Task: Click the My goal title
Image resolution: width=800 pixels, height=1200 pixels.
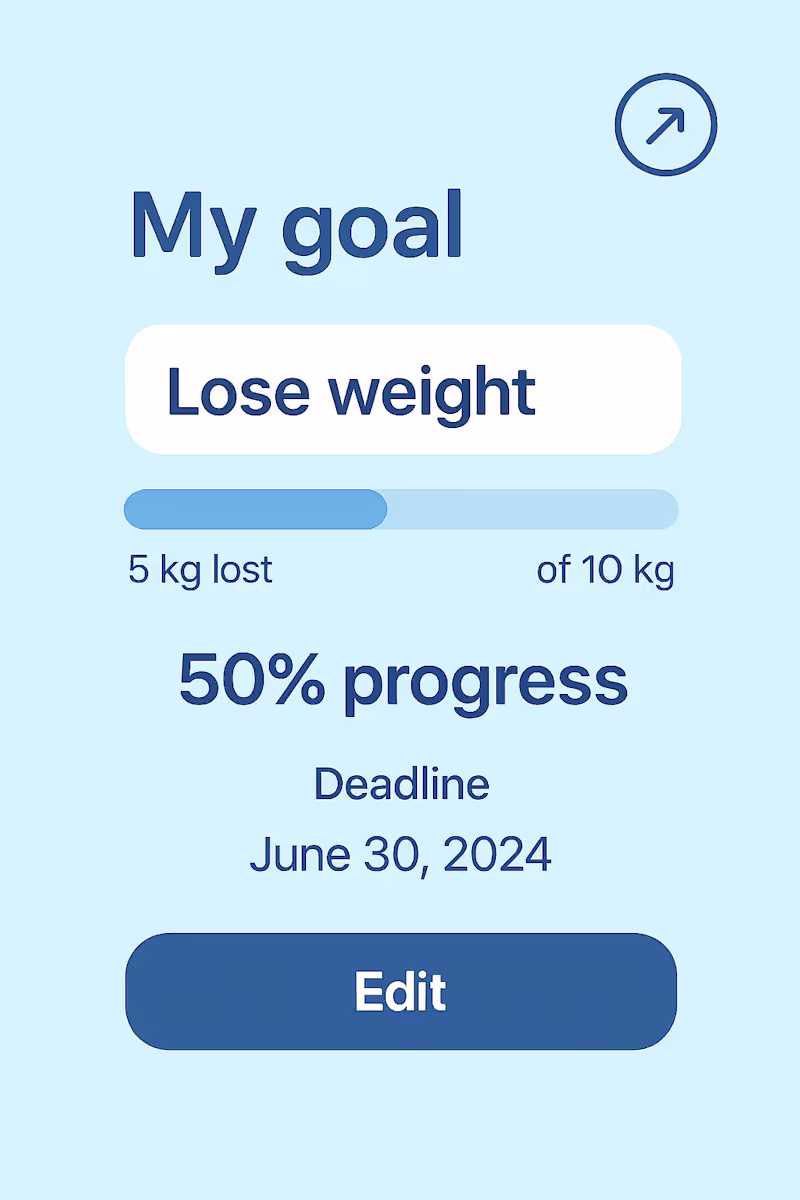Action: tap(298, 226)
